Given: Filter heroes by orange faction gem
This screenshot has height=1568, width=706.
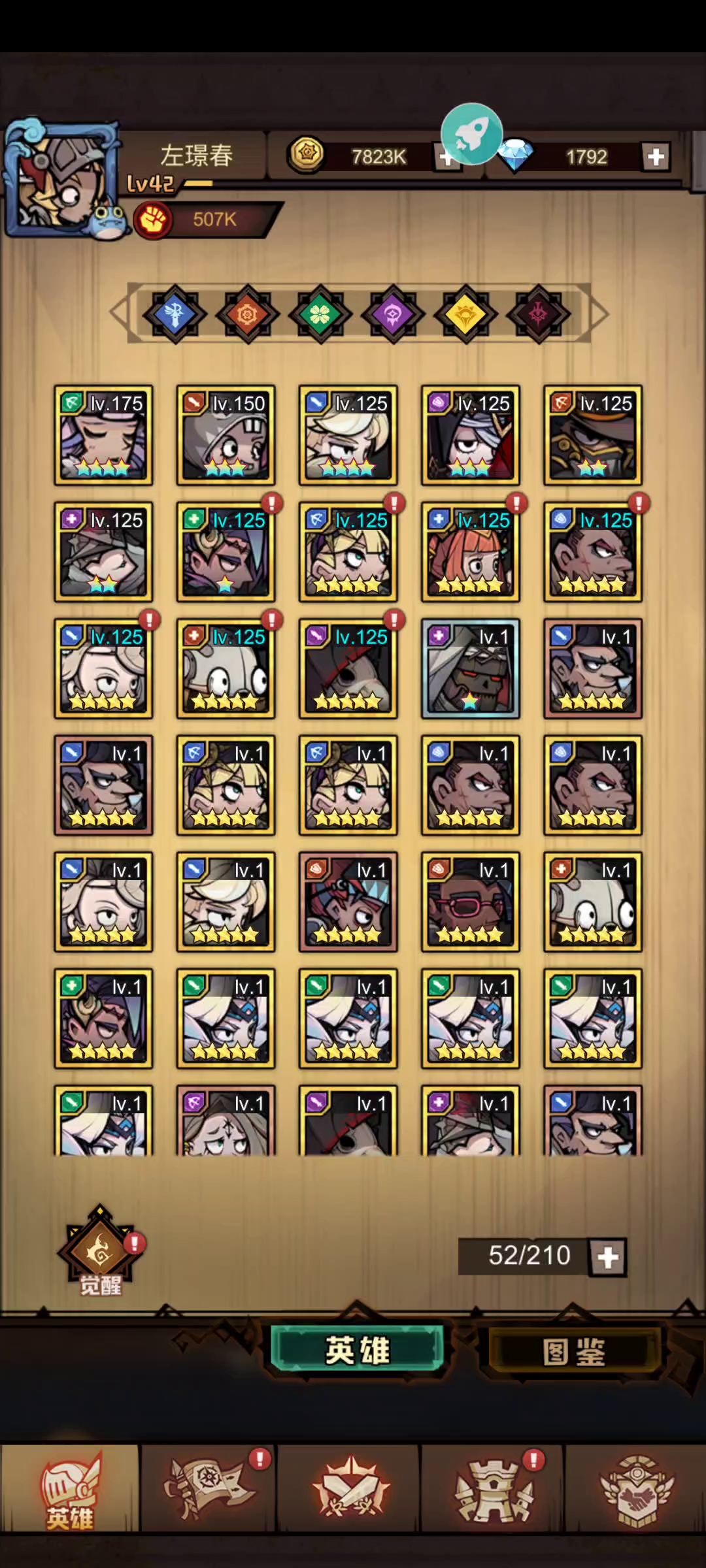Looking at the screenshot, I should click(247, 314).
